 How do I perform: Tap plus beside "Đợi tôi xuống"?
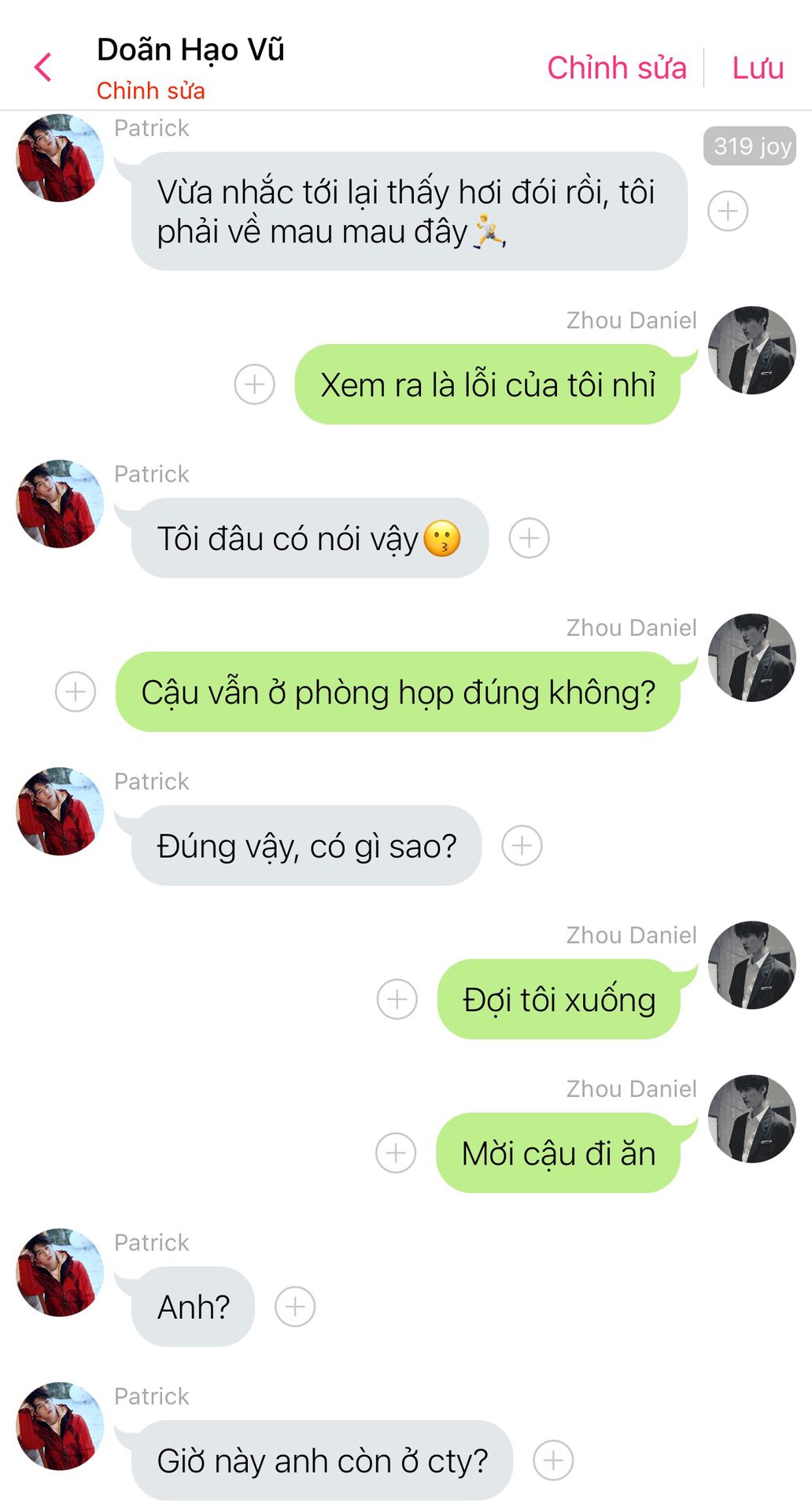(x=397, y=999)
